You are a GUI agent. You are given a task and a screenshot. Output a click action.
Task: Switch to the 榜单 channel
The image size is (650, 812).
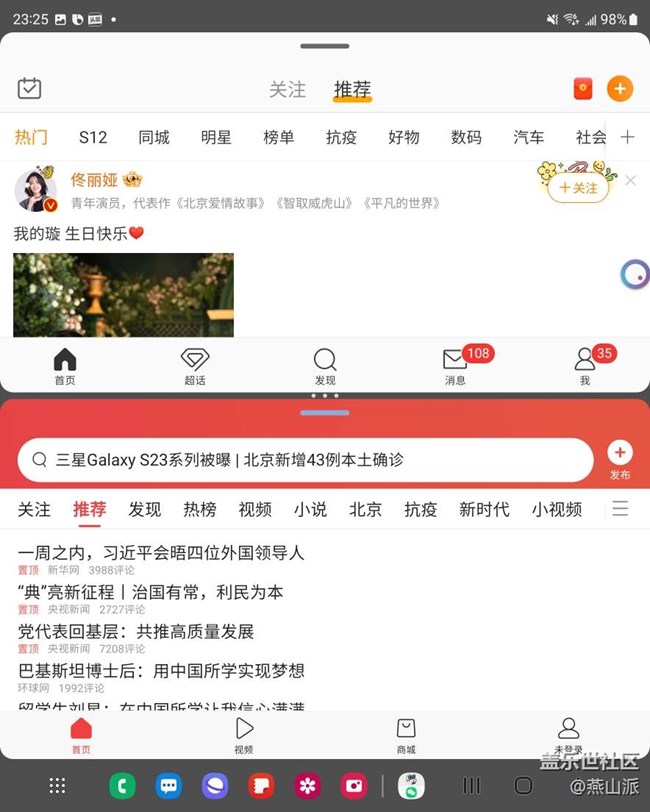pyautogui.click(x=279, y=137)
